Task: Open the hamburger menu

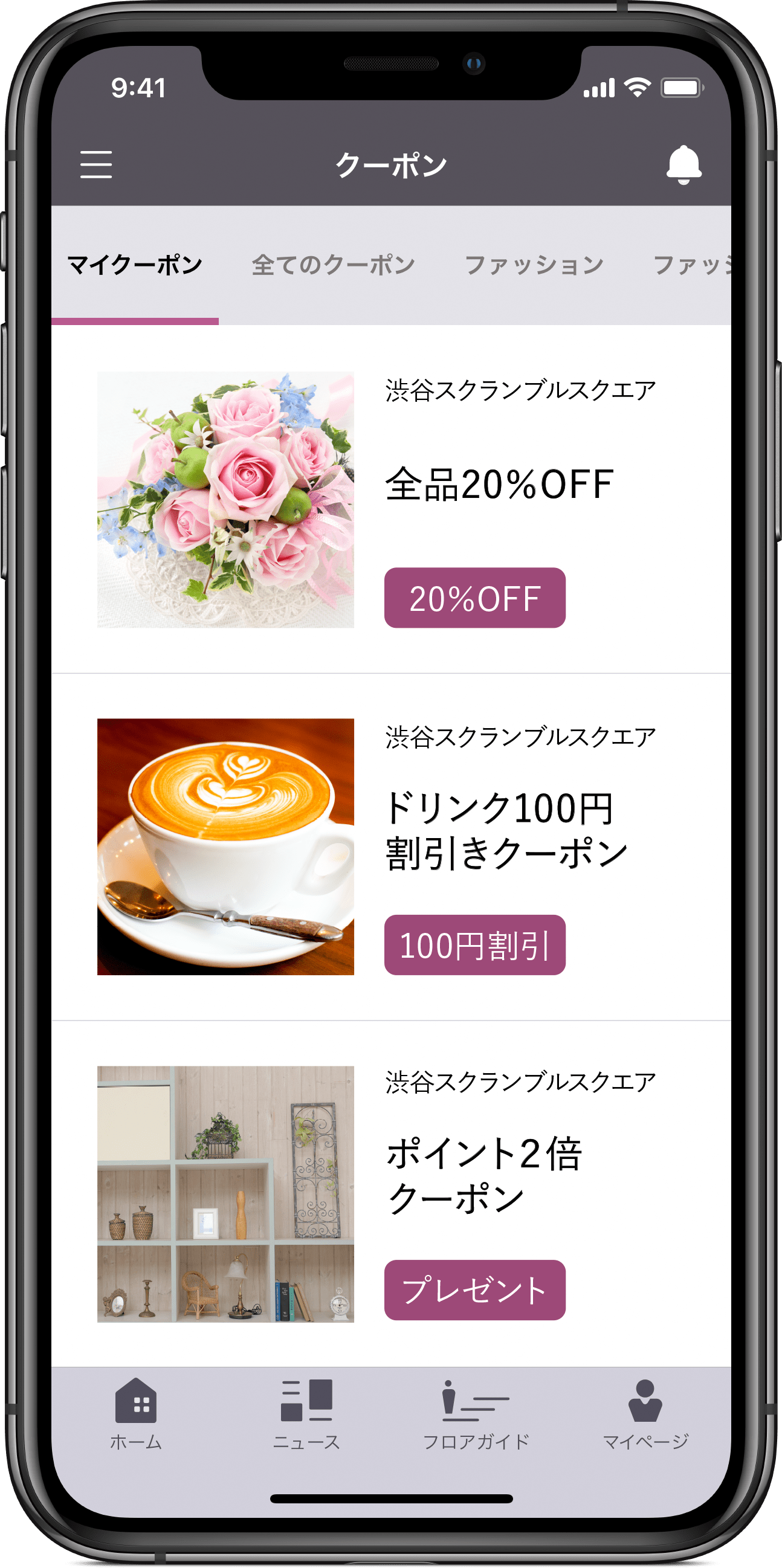Action: tap(96, 165)
